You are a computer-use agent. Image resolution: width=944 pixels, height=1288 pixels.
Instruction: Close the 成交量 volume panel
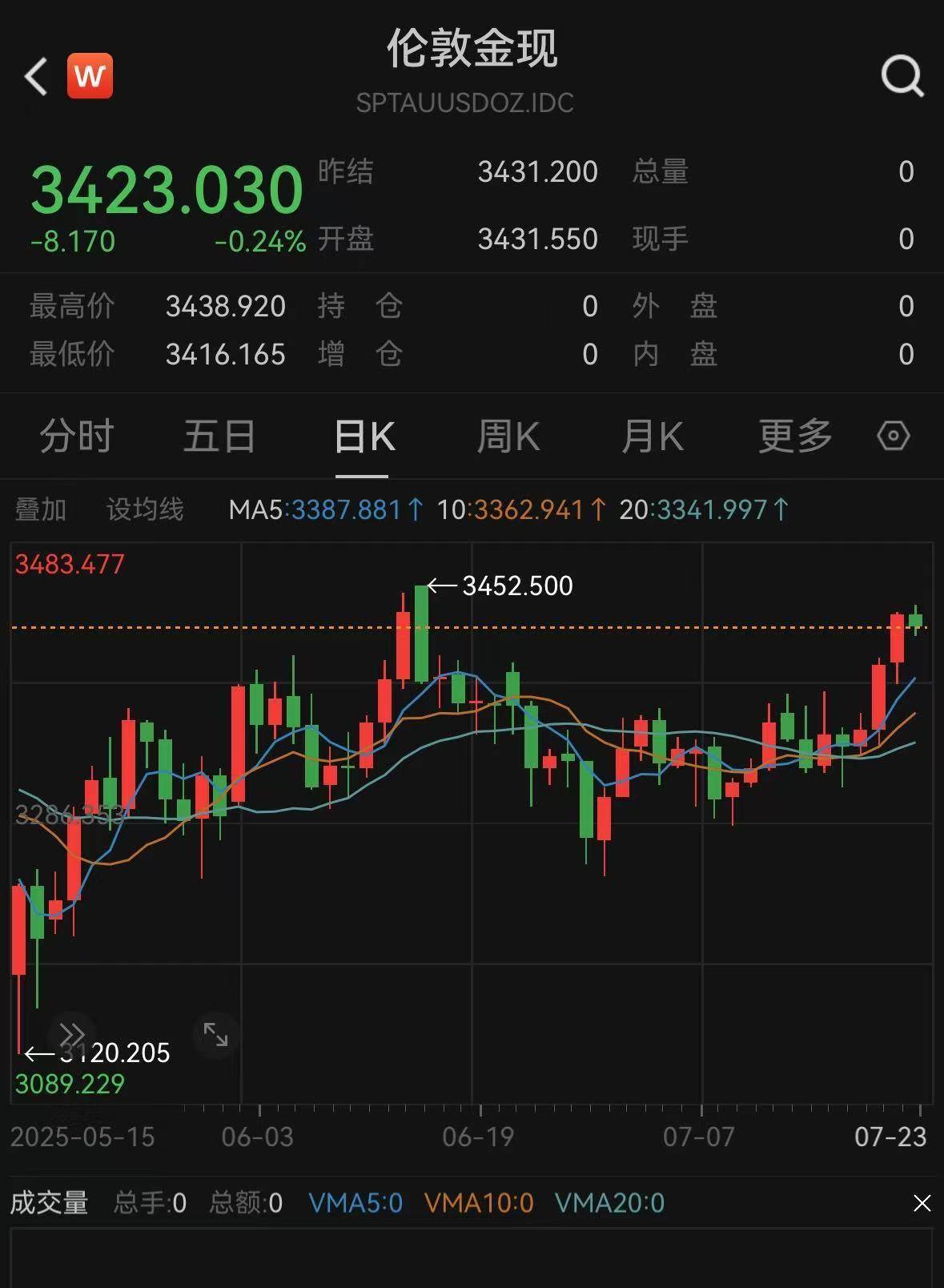[922, 1203]
